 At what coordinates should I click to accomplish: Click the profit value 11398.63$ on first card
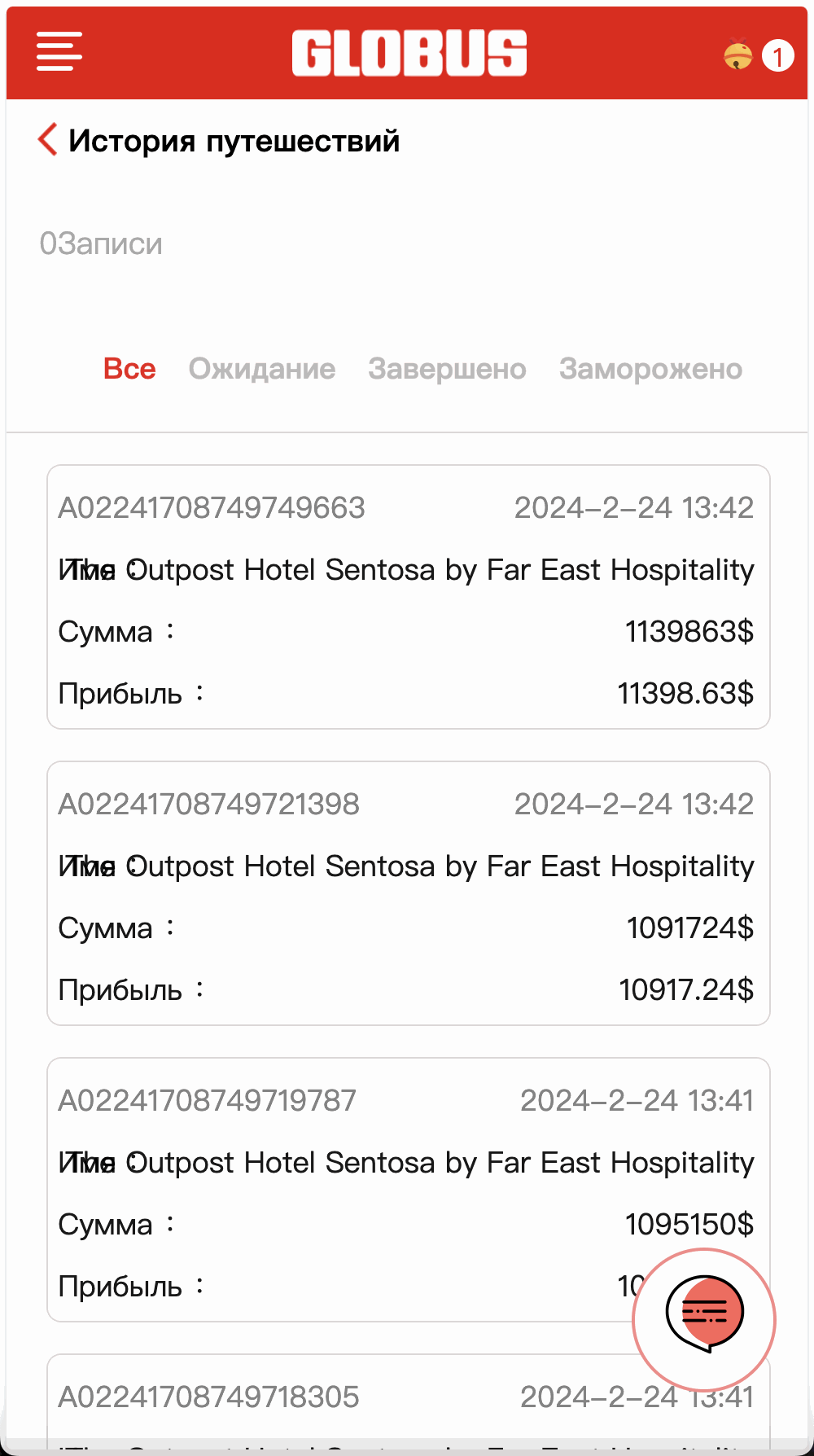click(x=685, y=693)
